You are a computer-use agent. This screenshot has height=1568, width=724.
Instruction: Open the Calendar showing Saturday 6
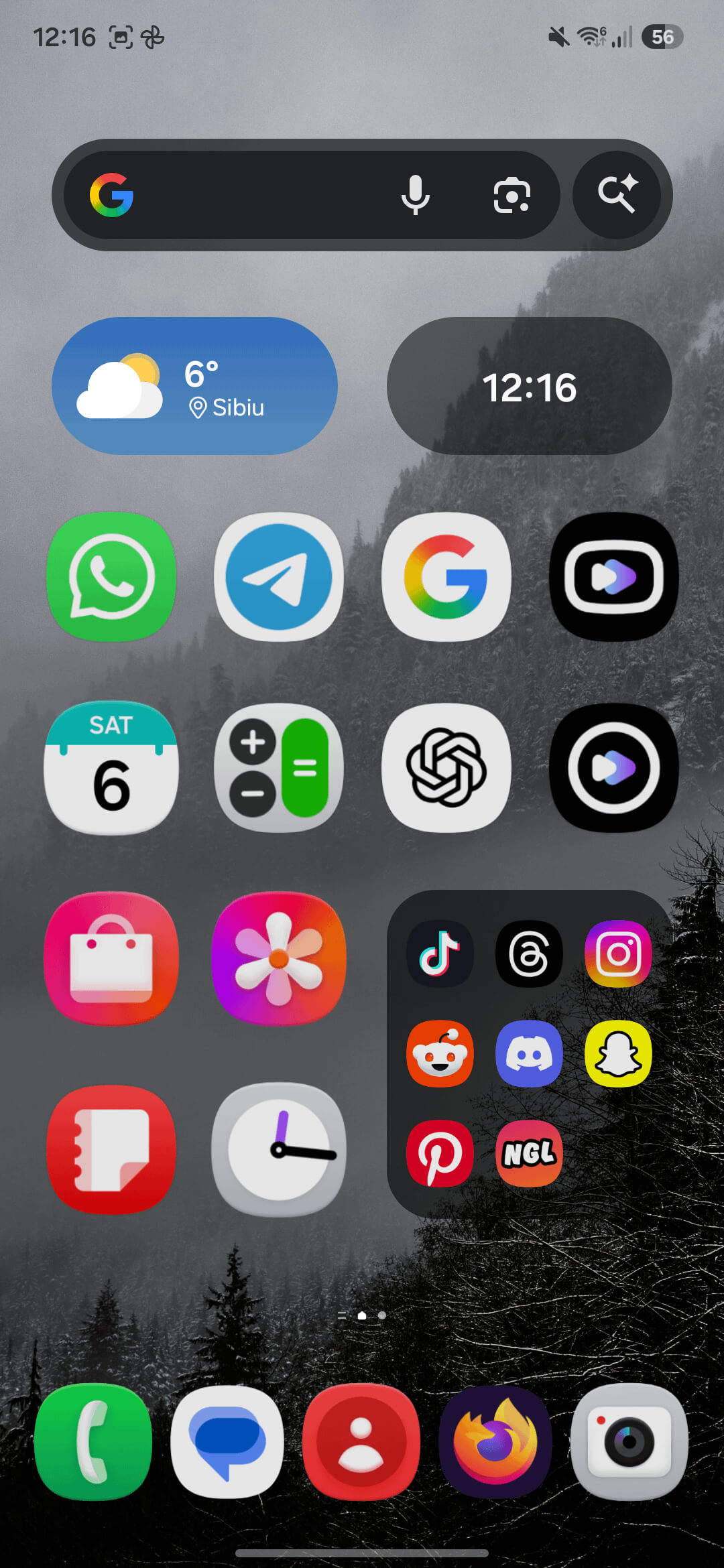coord(111,768)
